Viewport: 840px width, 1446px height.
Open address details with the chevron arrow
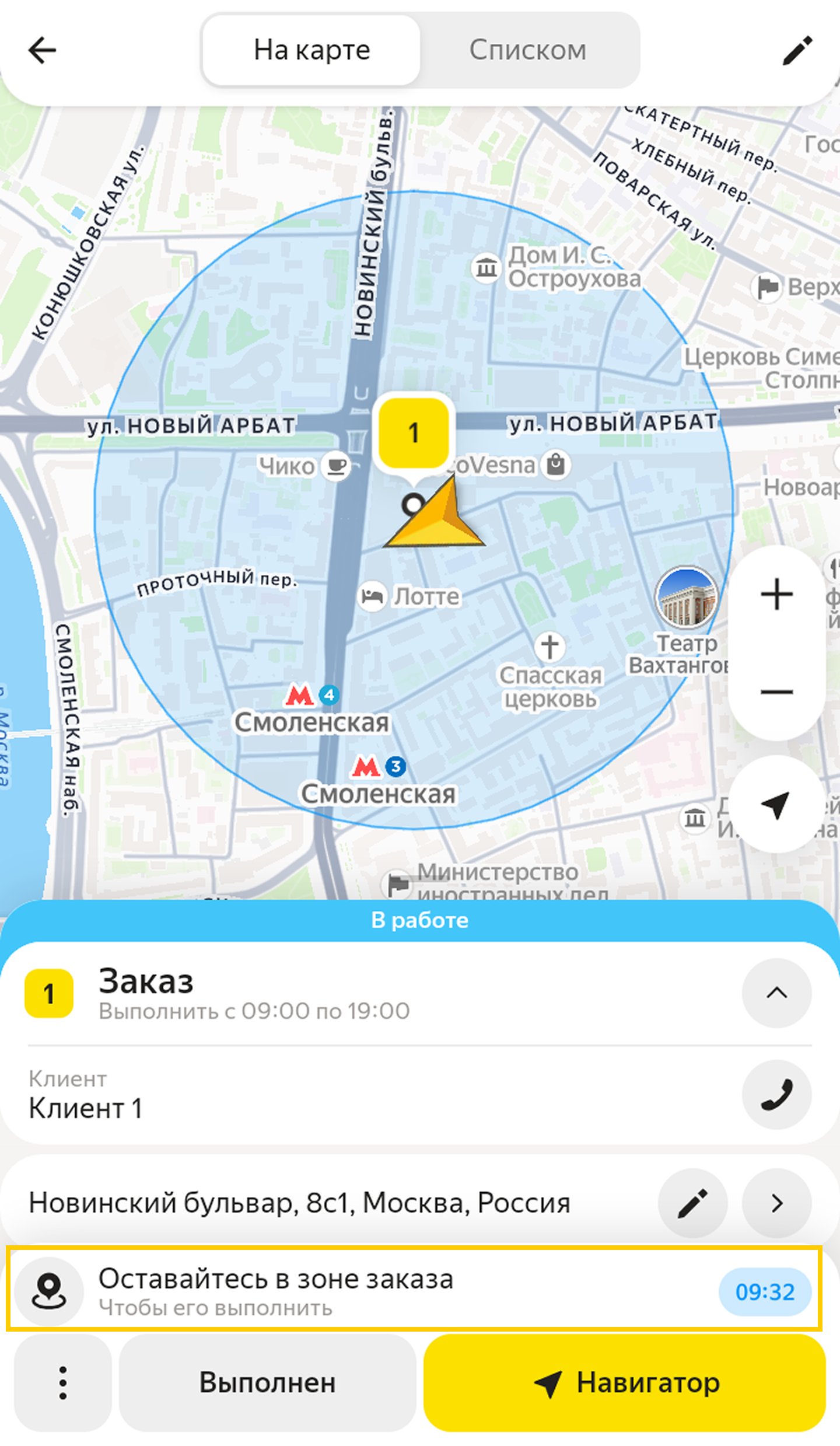pos(776,1203)
